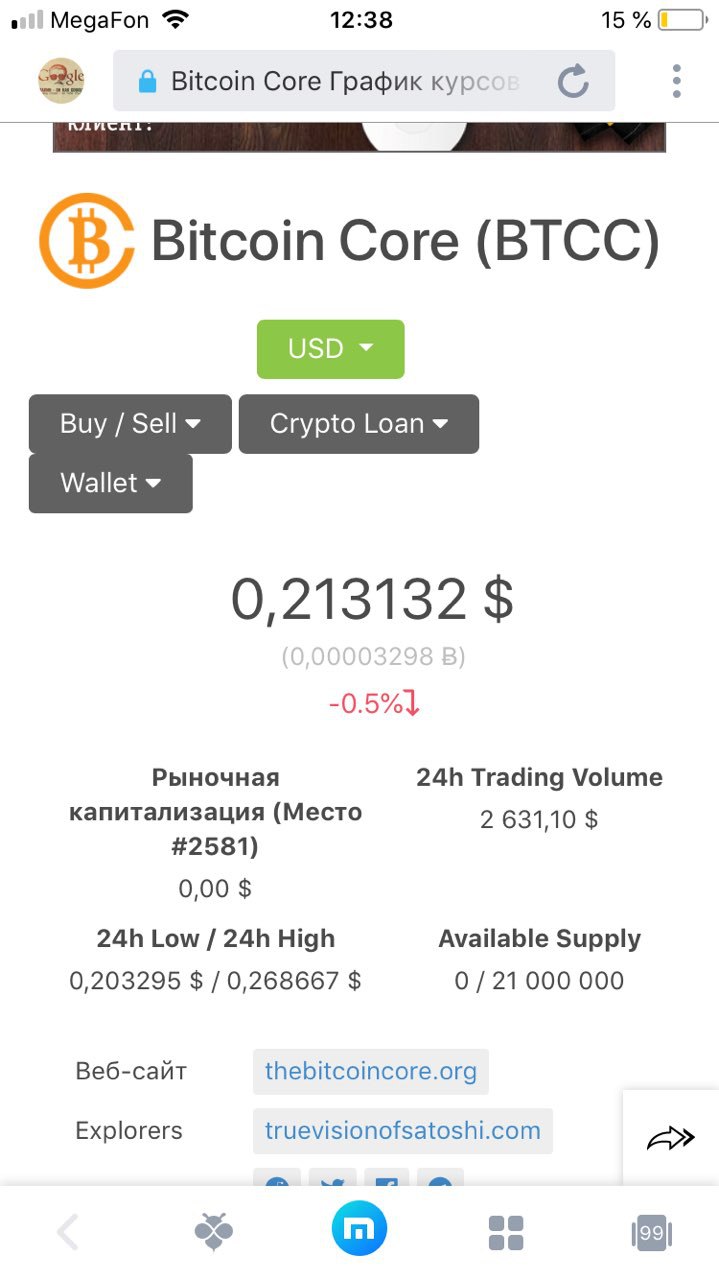View the 99 open tabs
Viewport: 719px width, 1280px height.
pyautogui.click(x=651, y=1233)
